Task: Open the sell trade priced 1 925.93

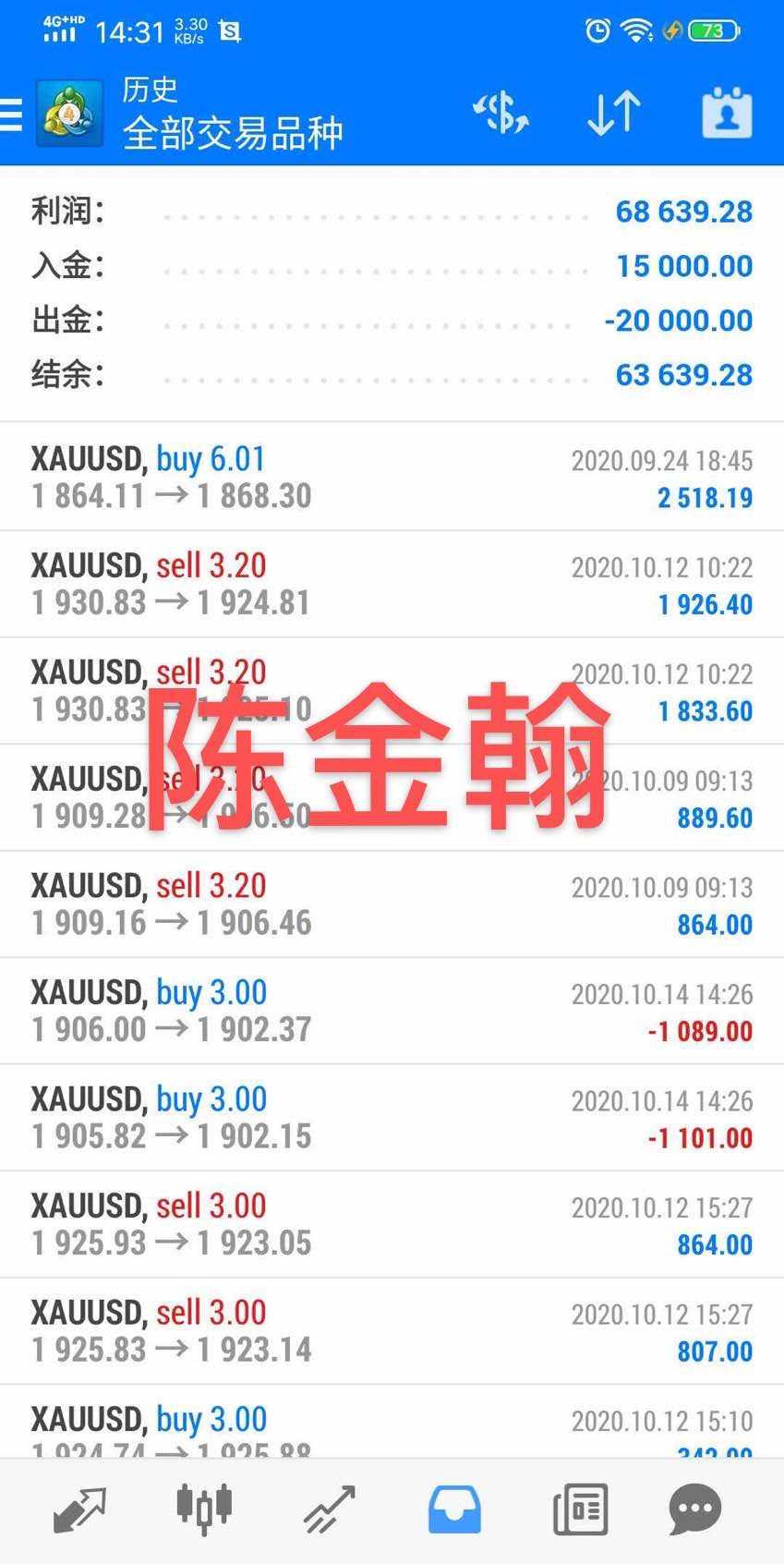Action: point(392,1224)
